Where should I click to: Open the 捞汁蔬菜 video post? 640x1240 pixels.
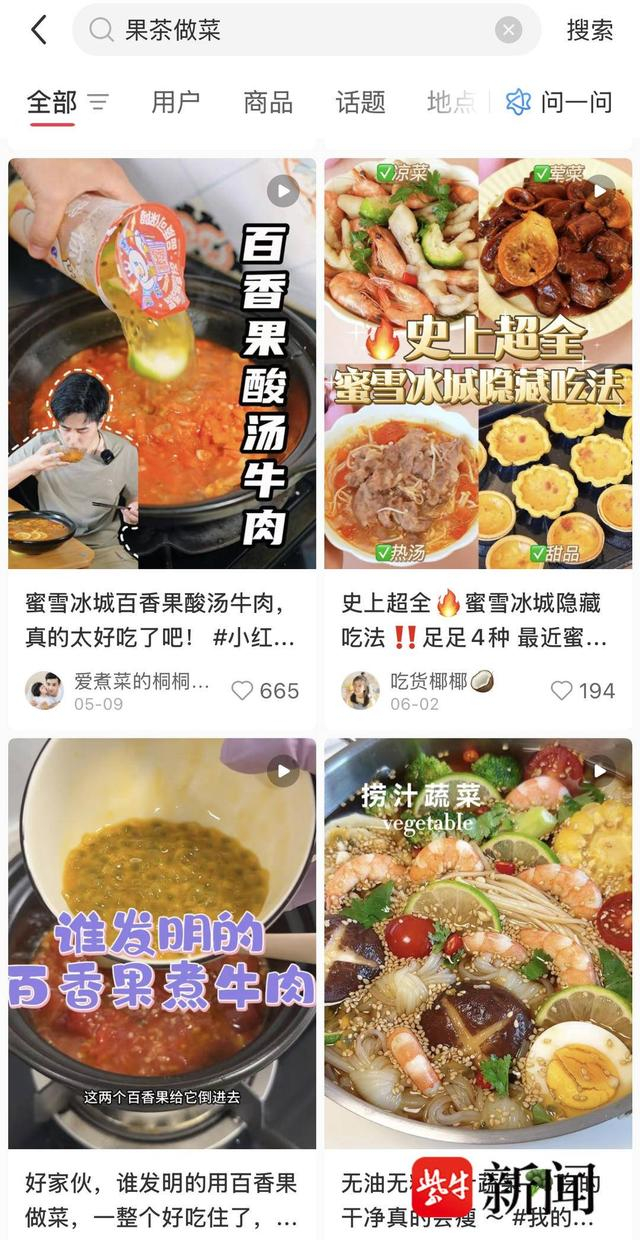[478, 943]
